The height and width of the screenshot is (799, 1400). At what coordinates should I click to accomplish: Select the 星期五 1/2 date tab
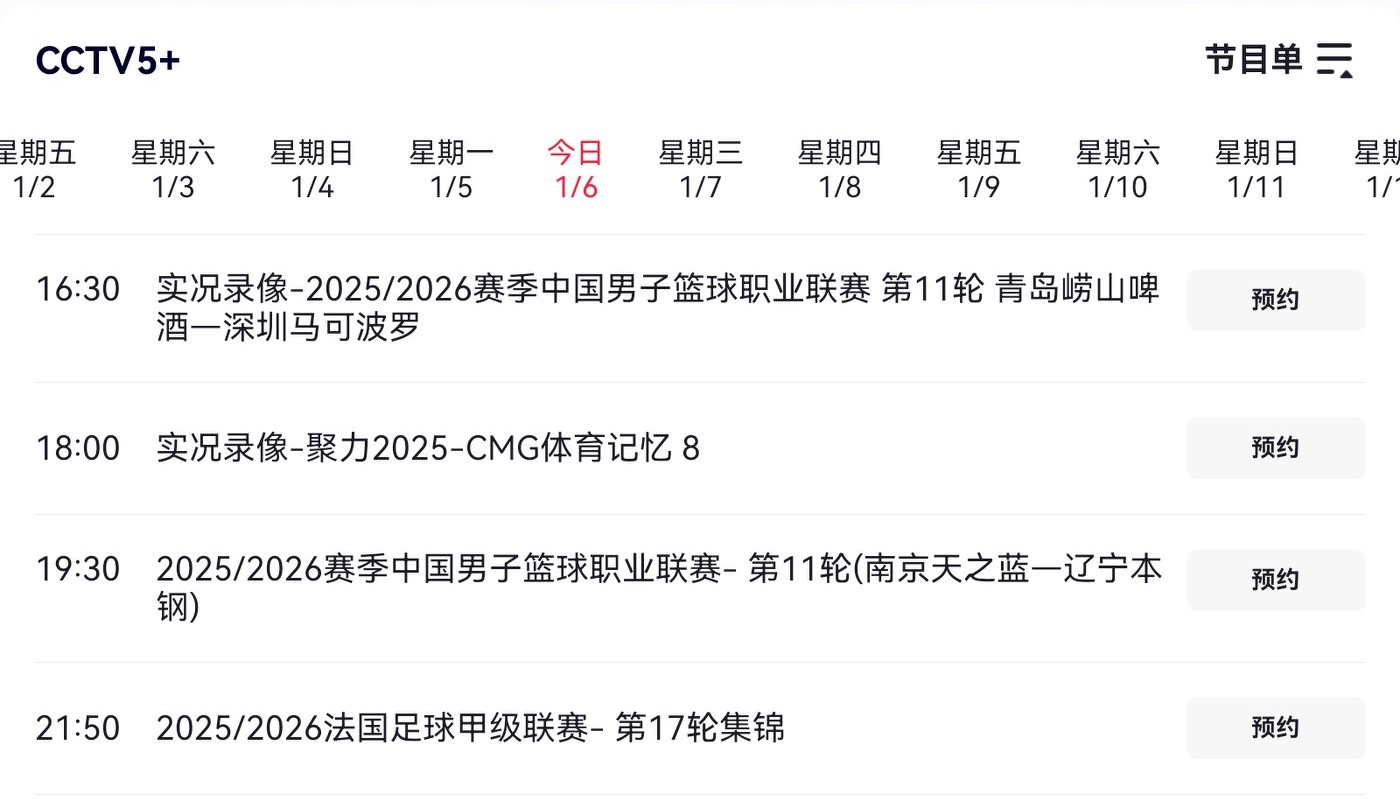coord(35,169)
